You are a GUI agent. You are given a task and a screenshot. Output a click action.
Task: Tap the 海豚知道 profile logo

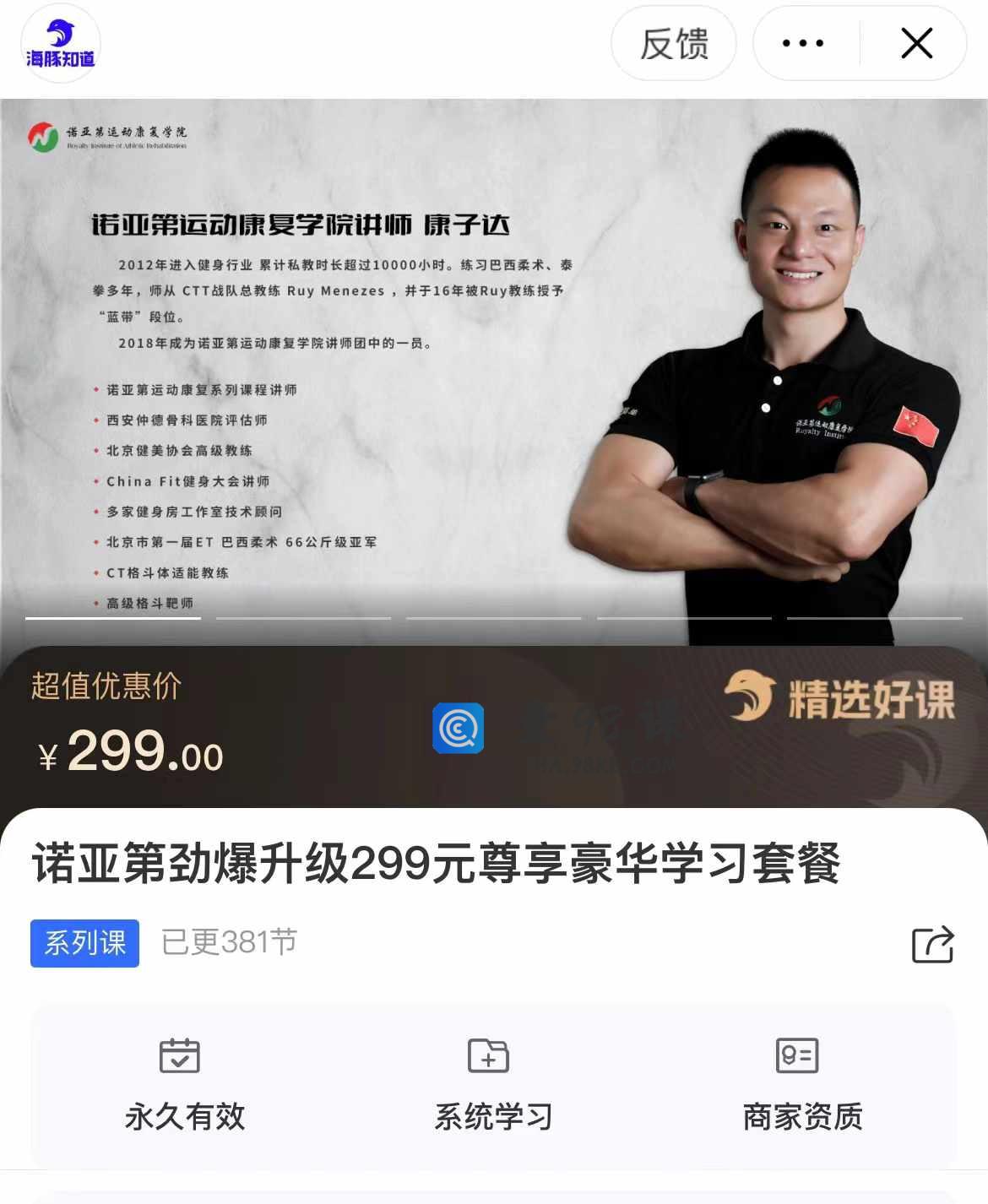point(60,45)
